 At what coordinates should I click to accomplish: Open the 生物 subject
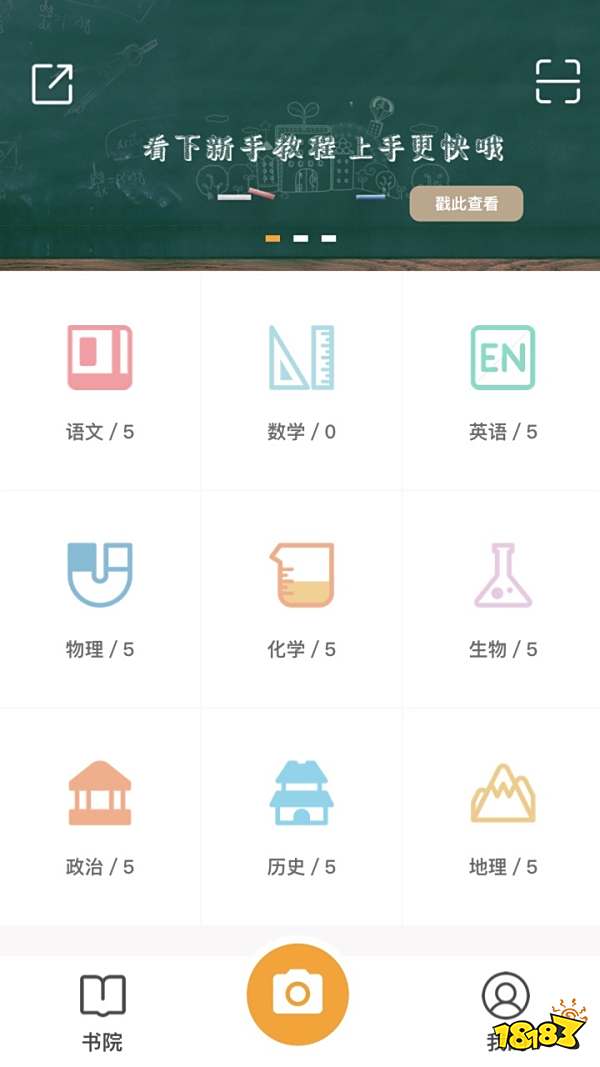pyautogui.click(x=502, y=600)
